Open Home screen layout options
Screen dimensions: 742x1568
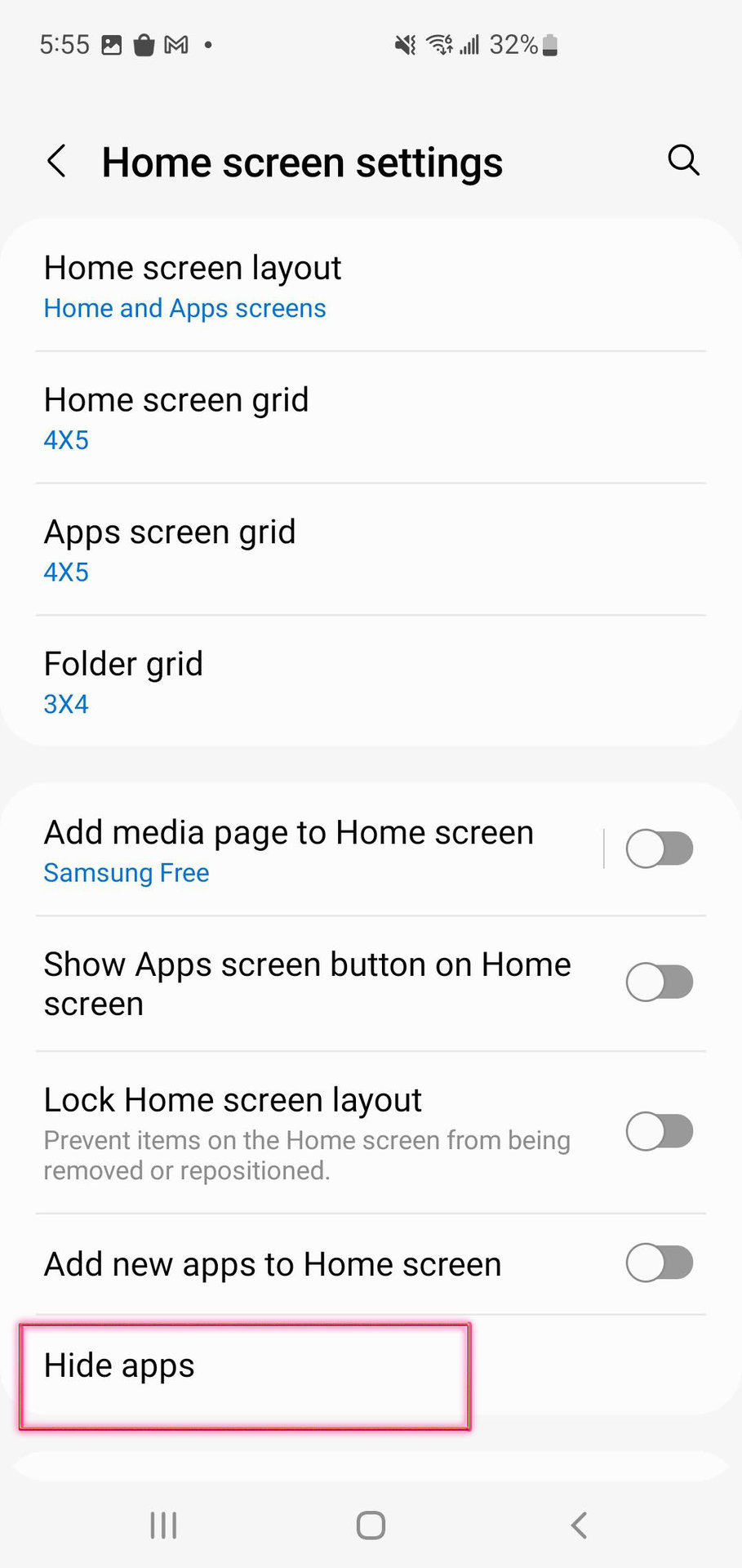[193, 286]
